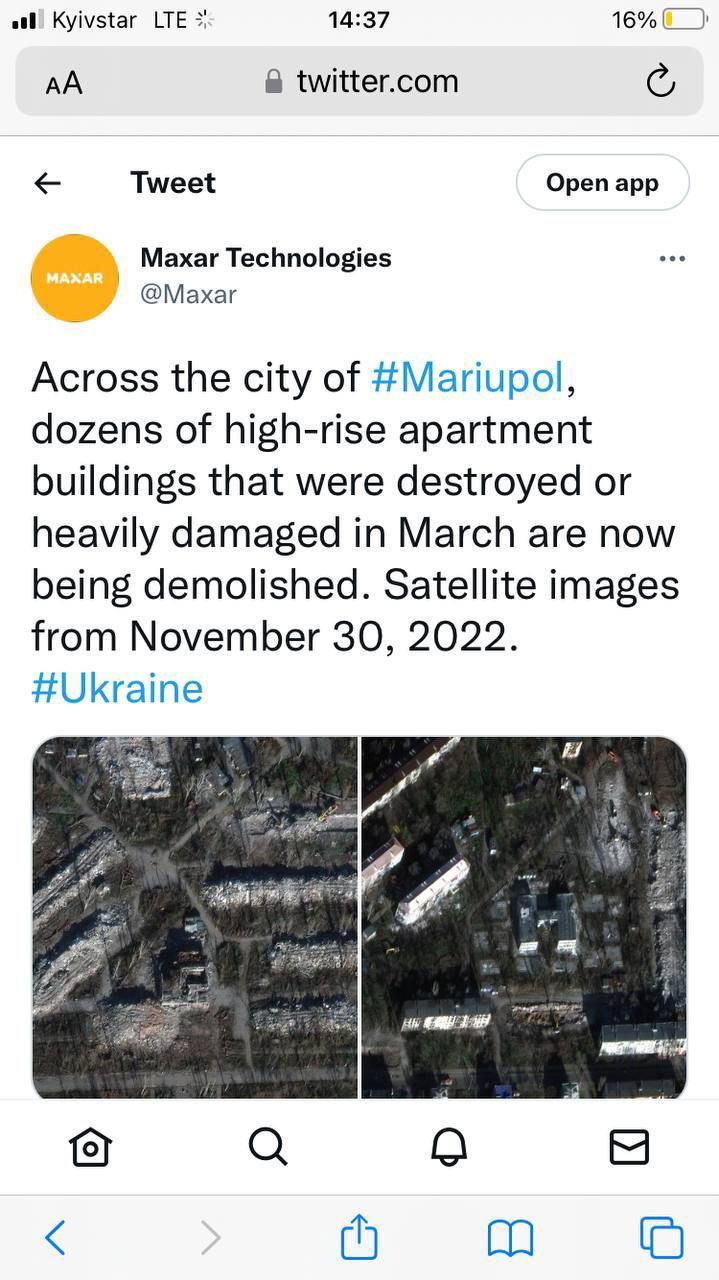
Task: Reload the page in Safari
Action: [660, 82]
